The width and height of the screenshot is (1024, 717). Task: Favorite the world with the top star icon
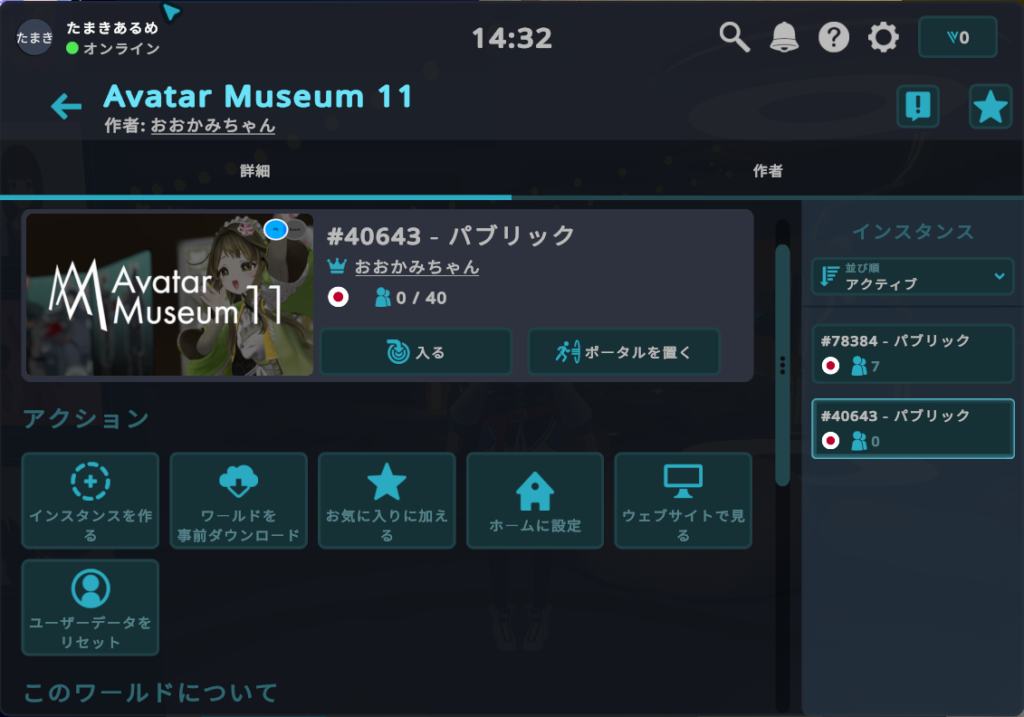tap(990, 106)
